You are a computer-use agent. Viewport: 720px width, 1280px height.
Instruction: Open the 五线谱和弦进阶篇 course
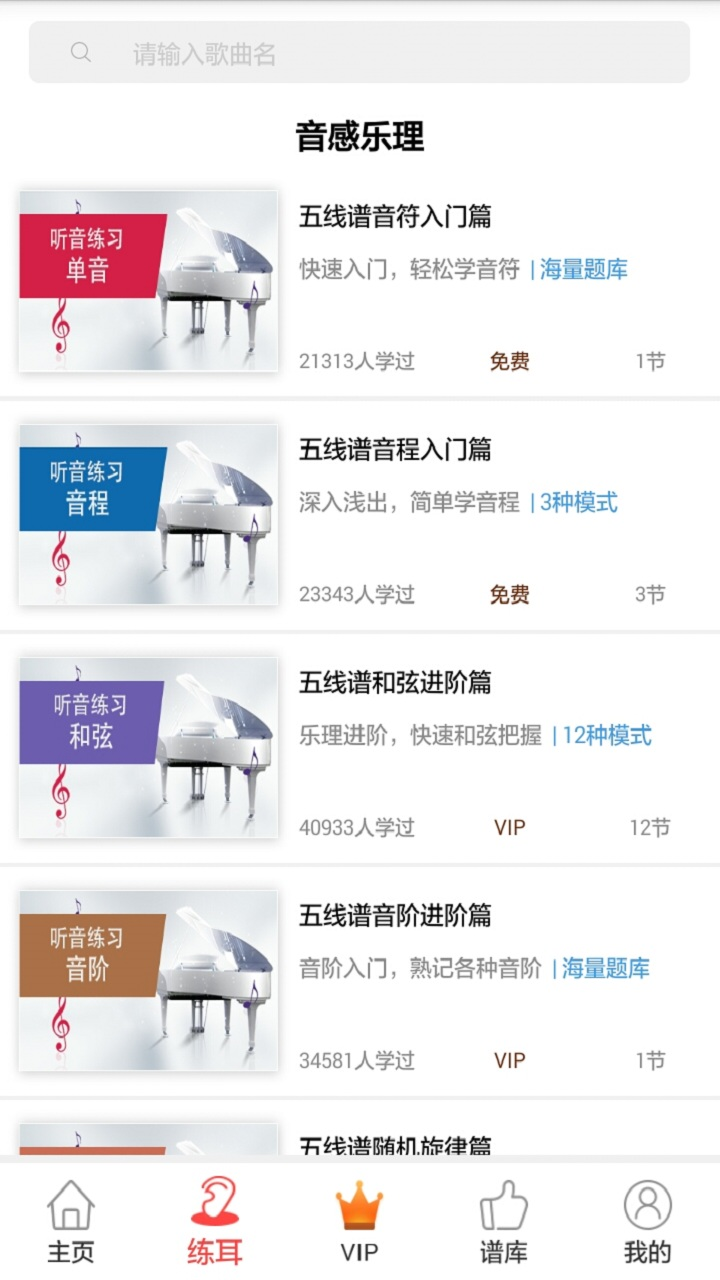tap(395, 683)
